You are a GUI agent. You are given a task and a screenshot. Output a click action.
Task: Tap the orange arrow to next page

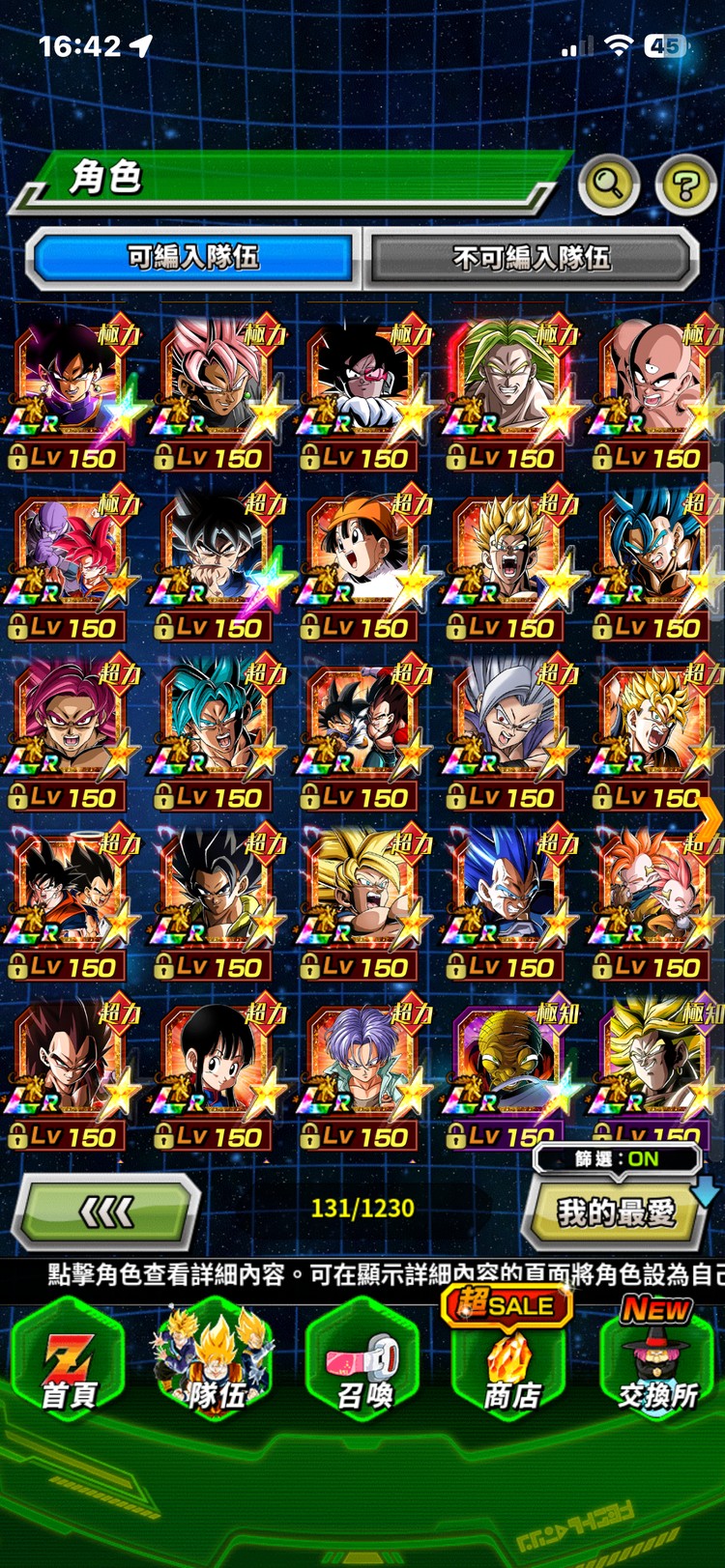pyautogui.click(x=710, y=821)
